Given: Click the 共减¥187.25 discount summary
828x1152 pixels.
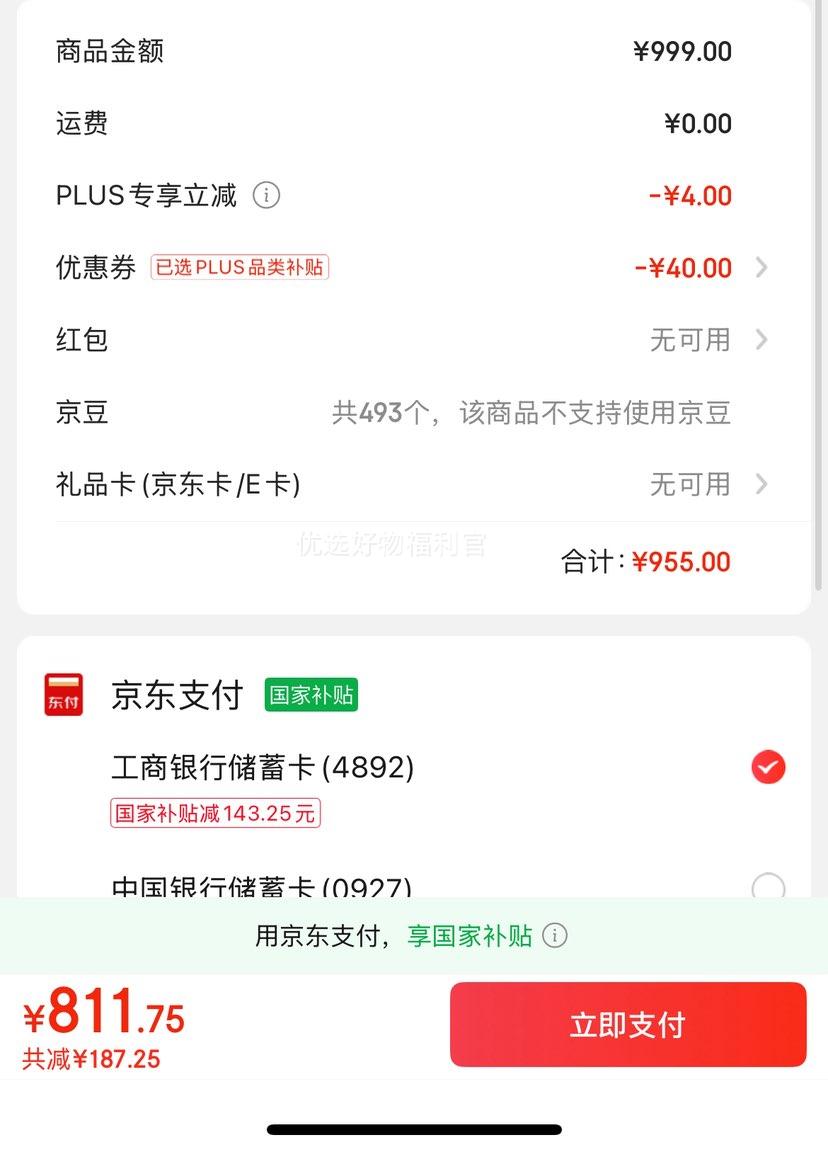Looking at the screenshot, I should [89, 1062].
